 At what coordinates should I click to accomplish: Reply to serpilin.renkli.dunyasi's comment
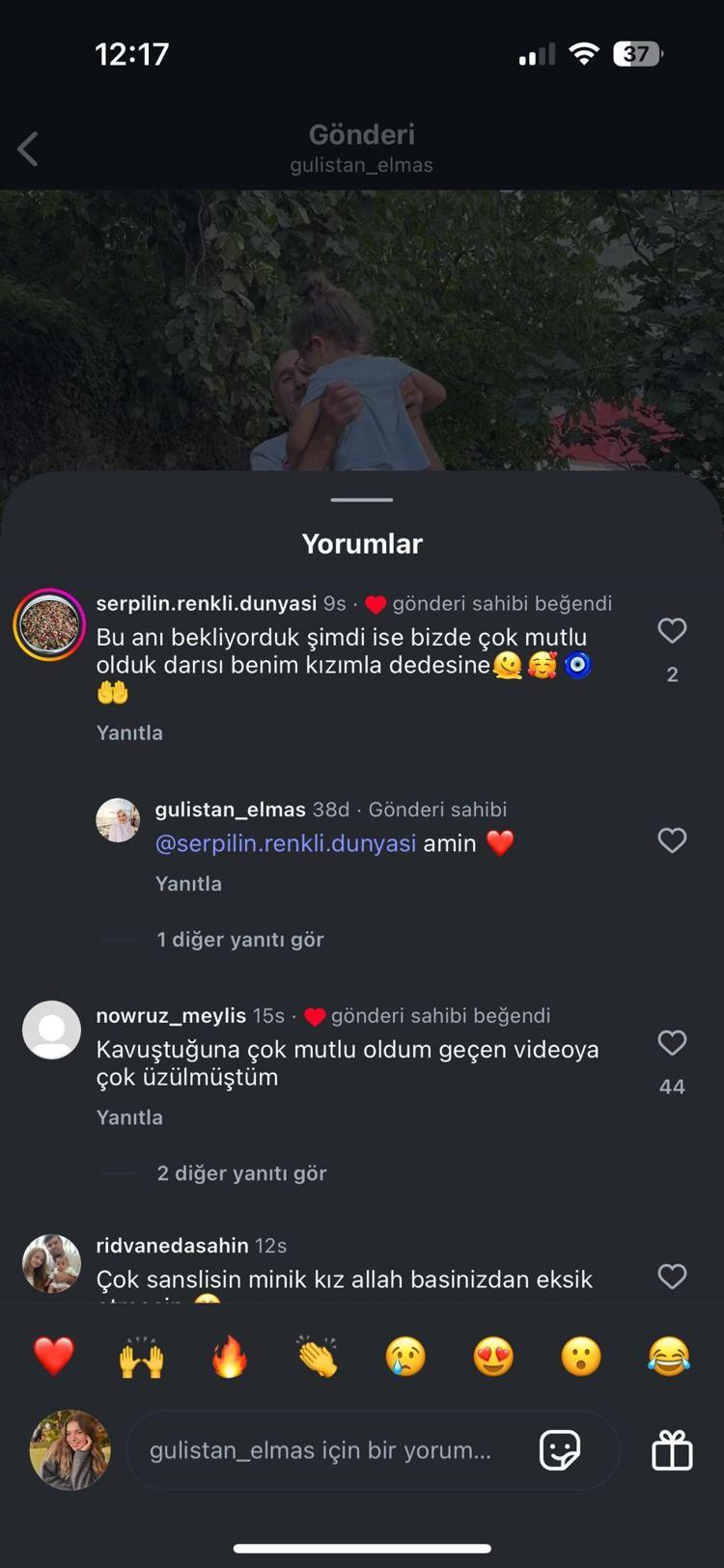(x=129, y=732)
